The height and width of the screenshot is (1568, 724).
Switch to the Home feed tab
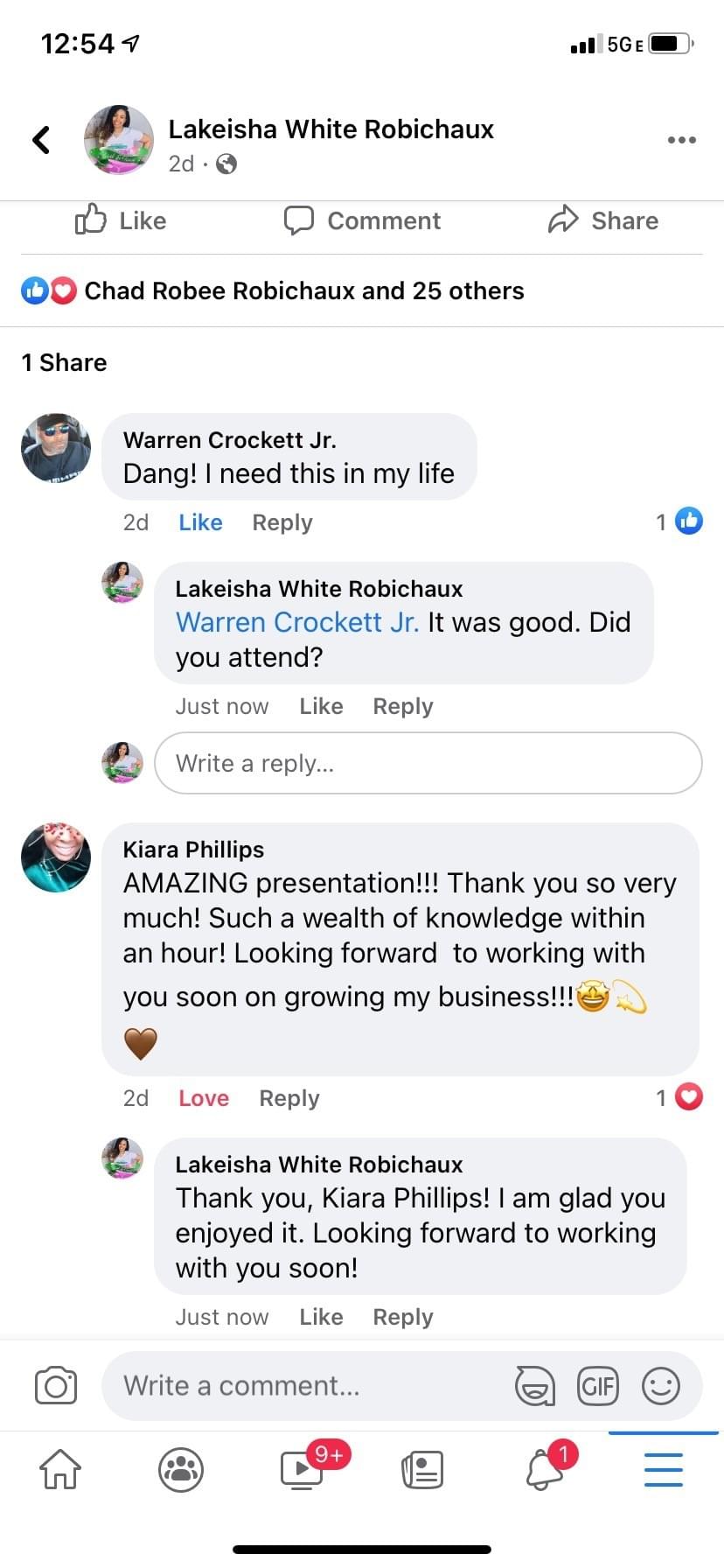click(60, 1469)
